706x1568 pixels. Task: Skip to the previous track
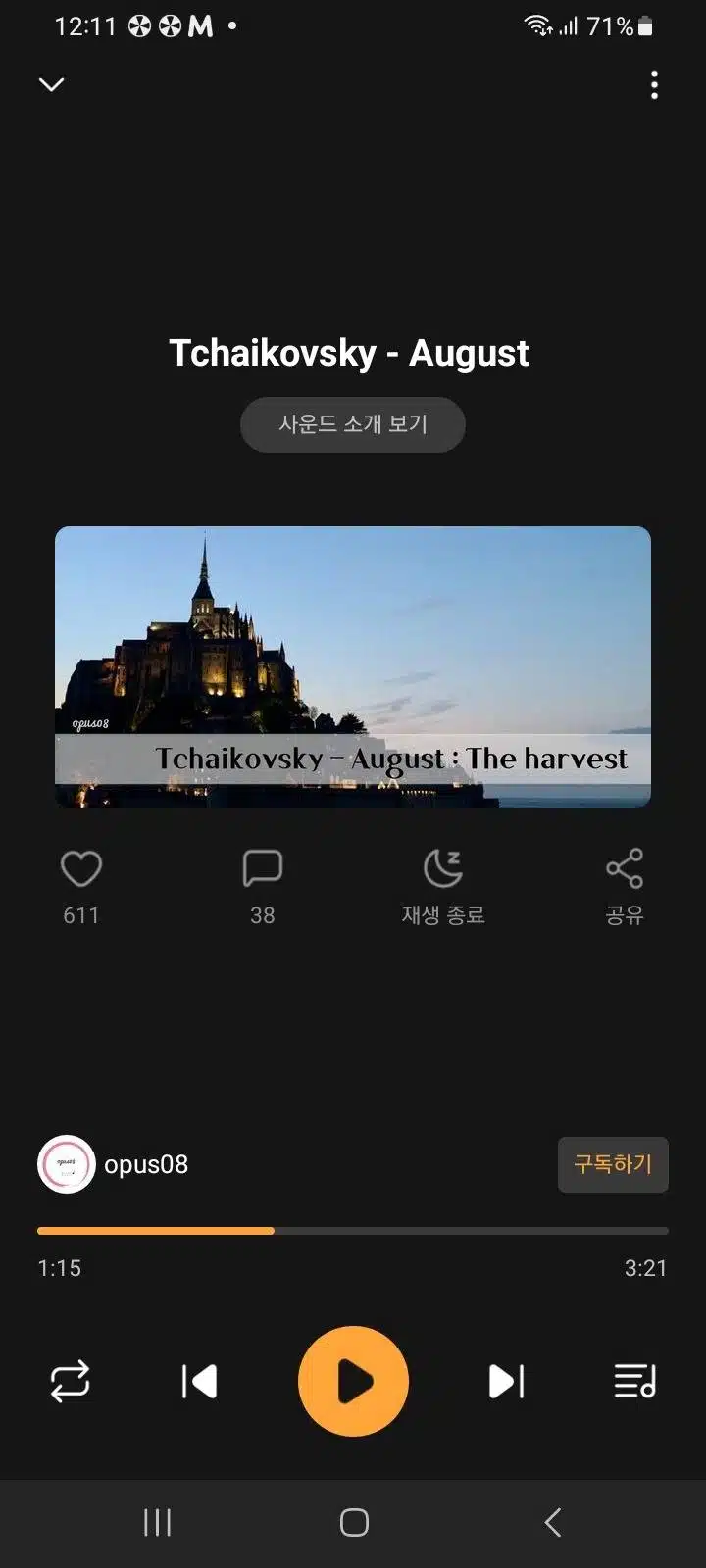[x=199, y=1382]
